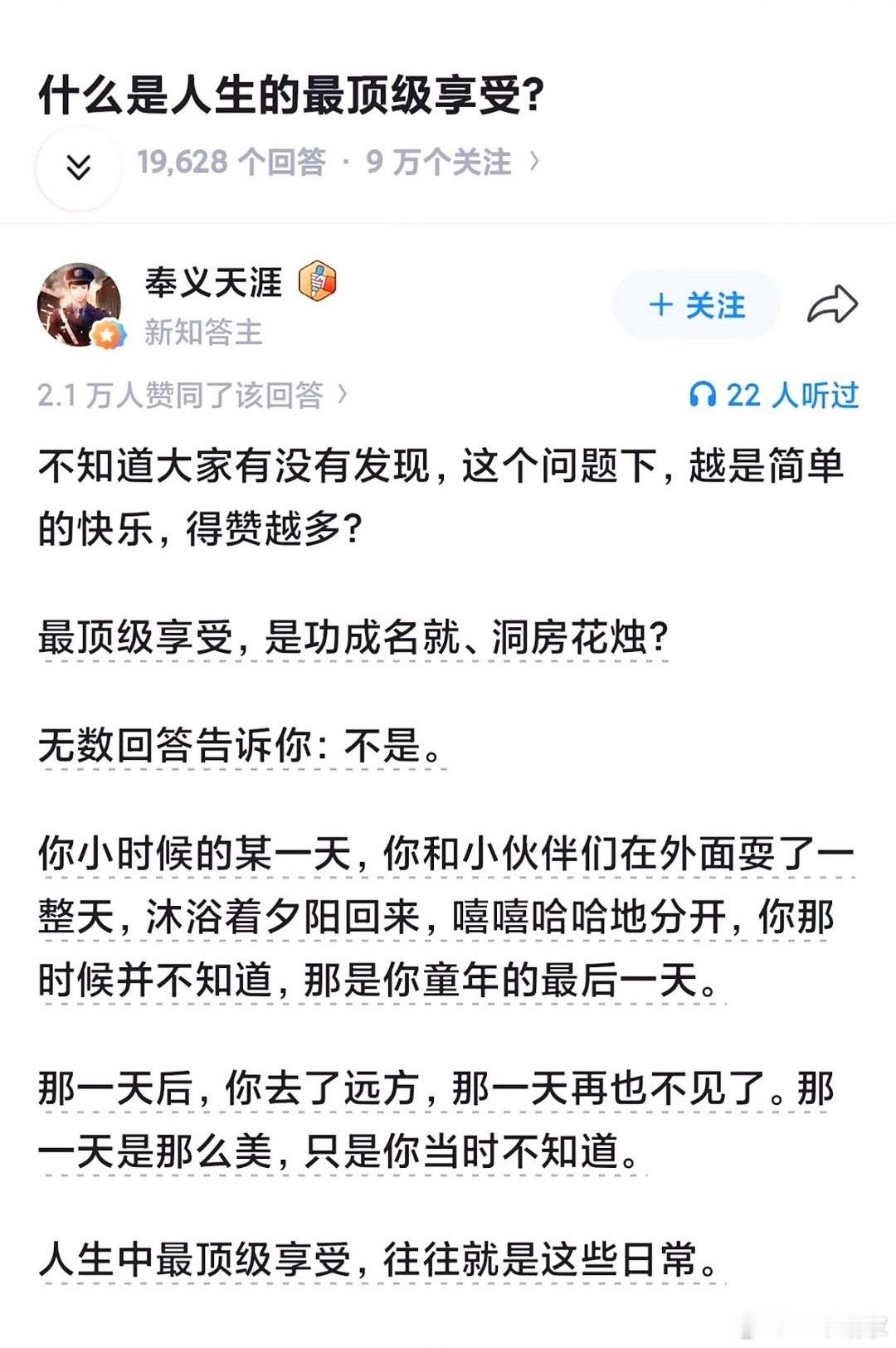This screenshot has width=896, height=1348.
Task: Collapse question details with the double-chevron icon
Action: 79,165
